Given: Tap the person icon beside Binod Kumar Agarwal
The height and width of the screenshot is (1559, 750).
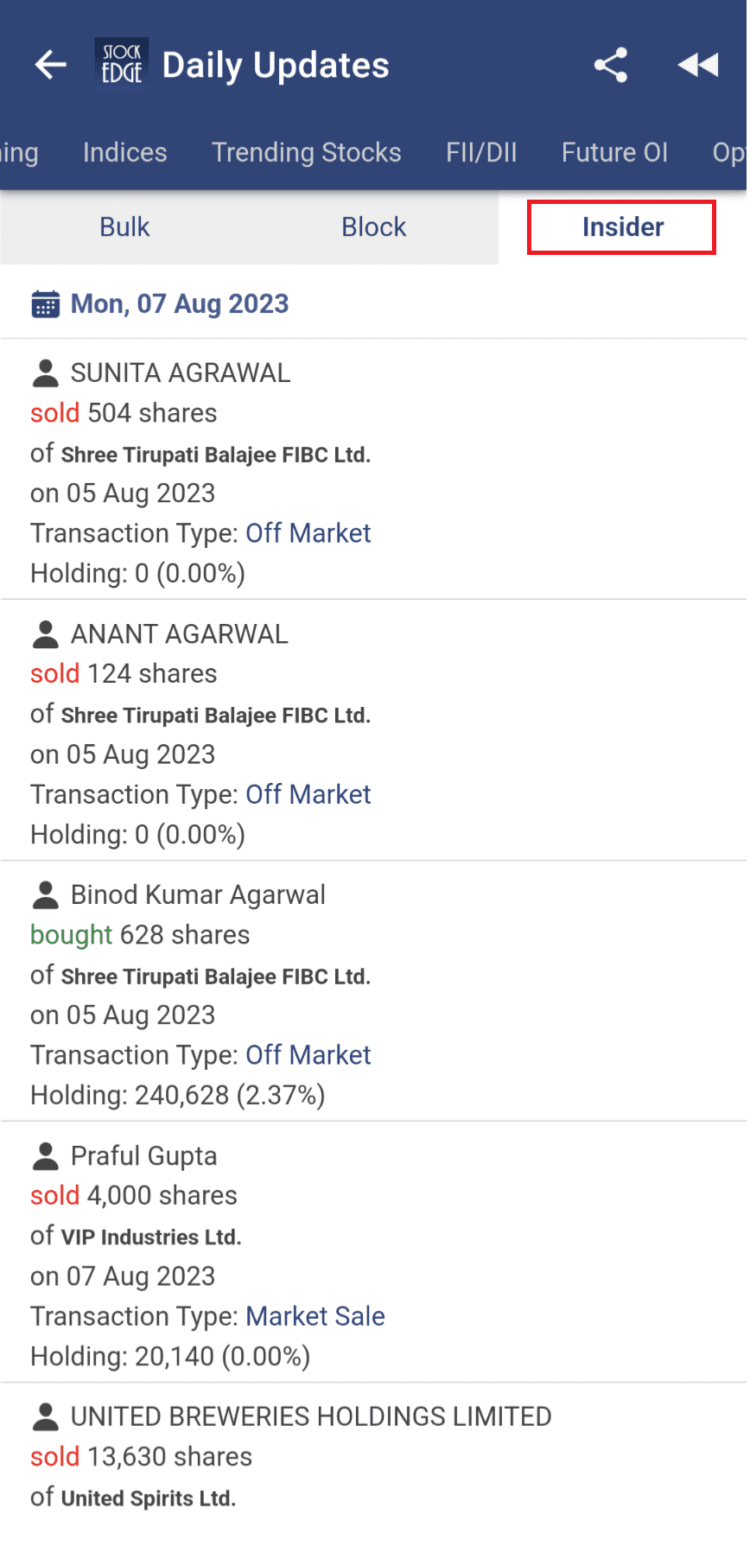Looking at the screenshot, I should (45, 893).
